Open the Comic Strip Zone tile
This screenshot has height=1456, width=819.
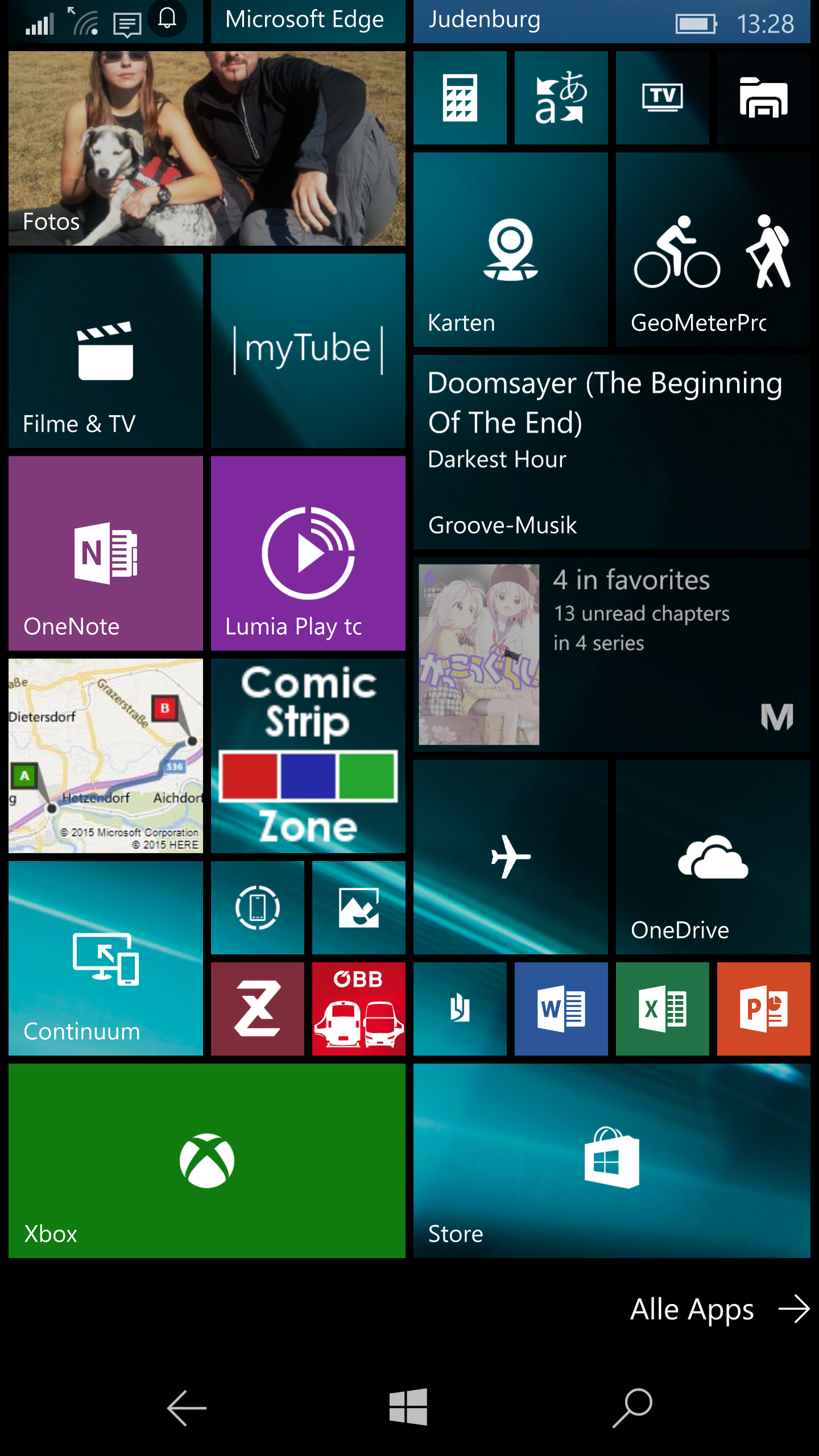308,756
